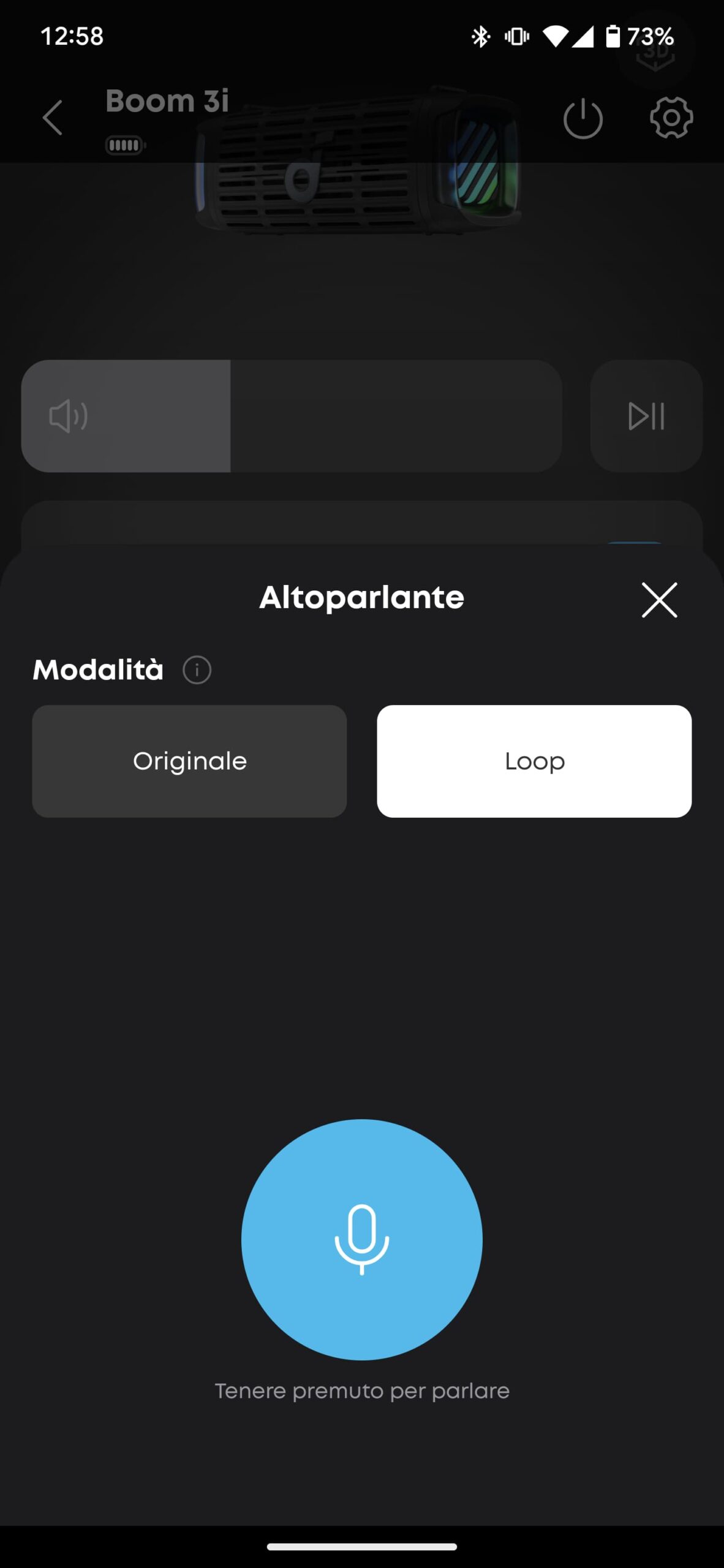Image resolution: width=724 pixels, height=1568 pixels.
Task: Select the Loop mode
Action: tap(534, 761)
